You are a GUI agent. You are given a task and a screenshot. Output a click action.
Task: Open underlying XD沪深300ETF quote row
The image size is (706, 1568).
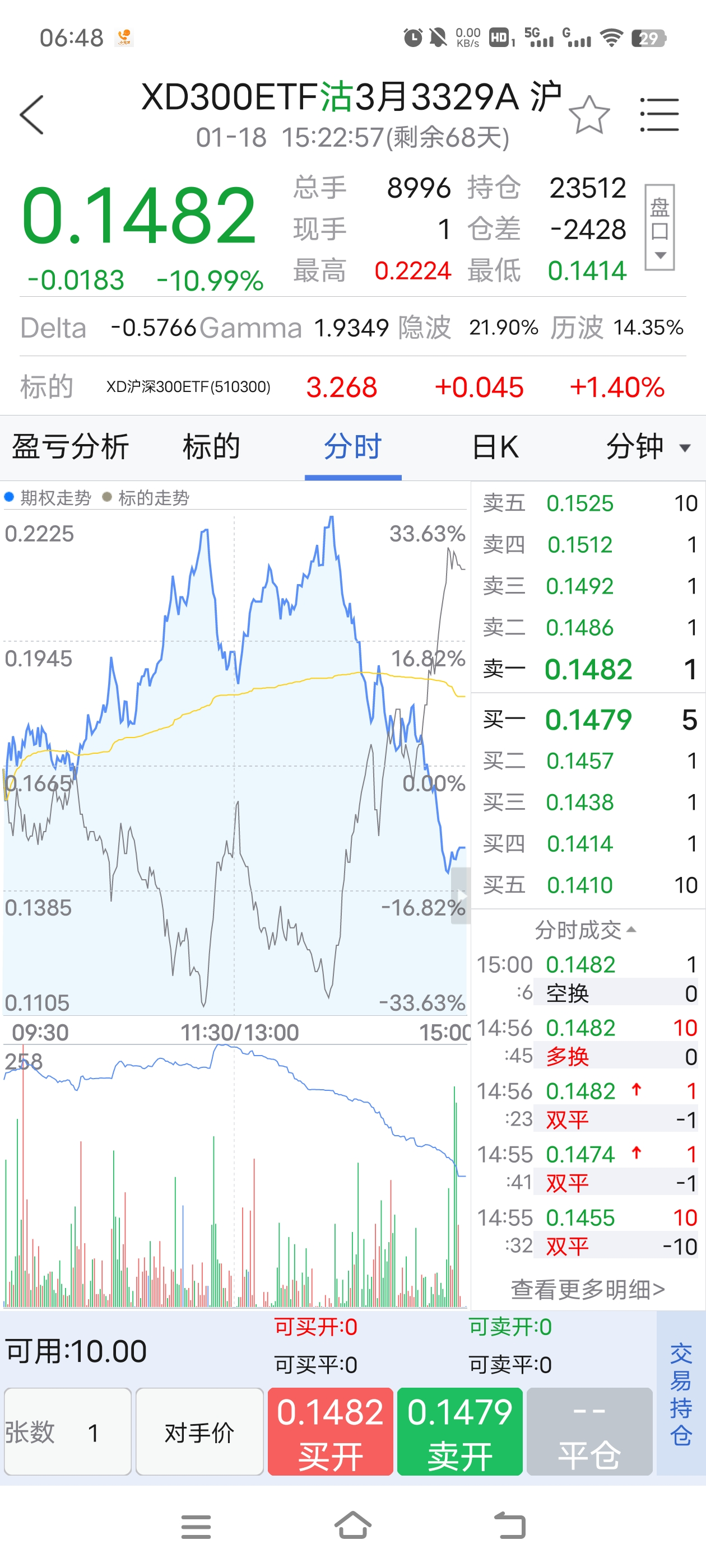[352, 387]
